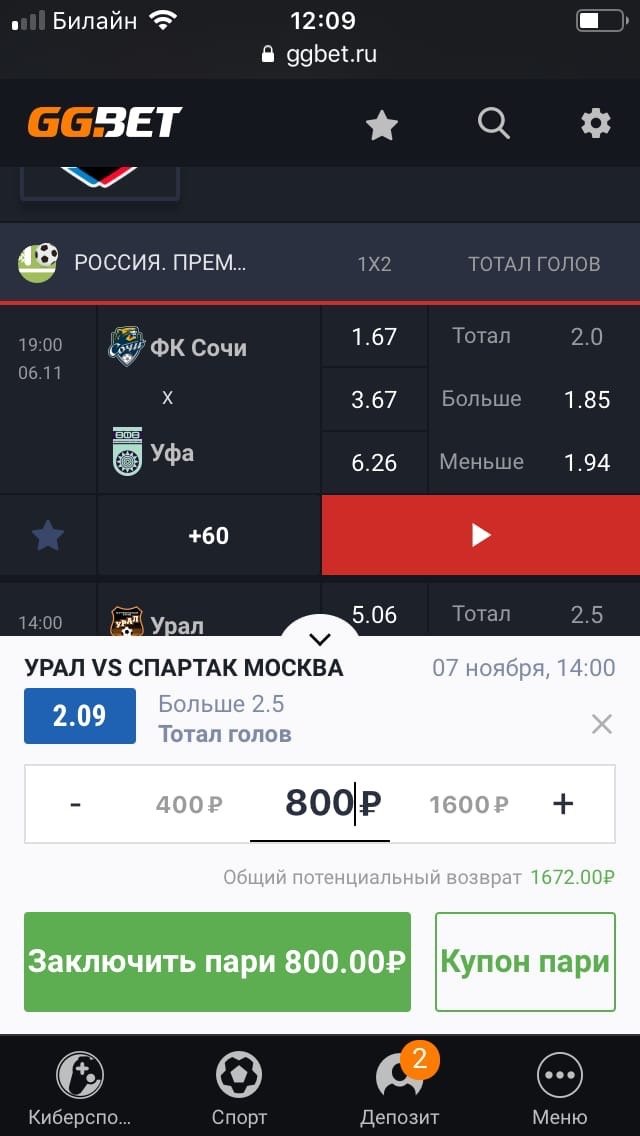Viewport: 640px width, 1136px height.
Task: Remove the Урал vs Спартак bet
Action: (x=601, y=724)
